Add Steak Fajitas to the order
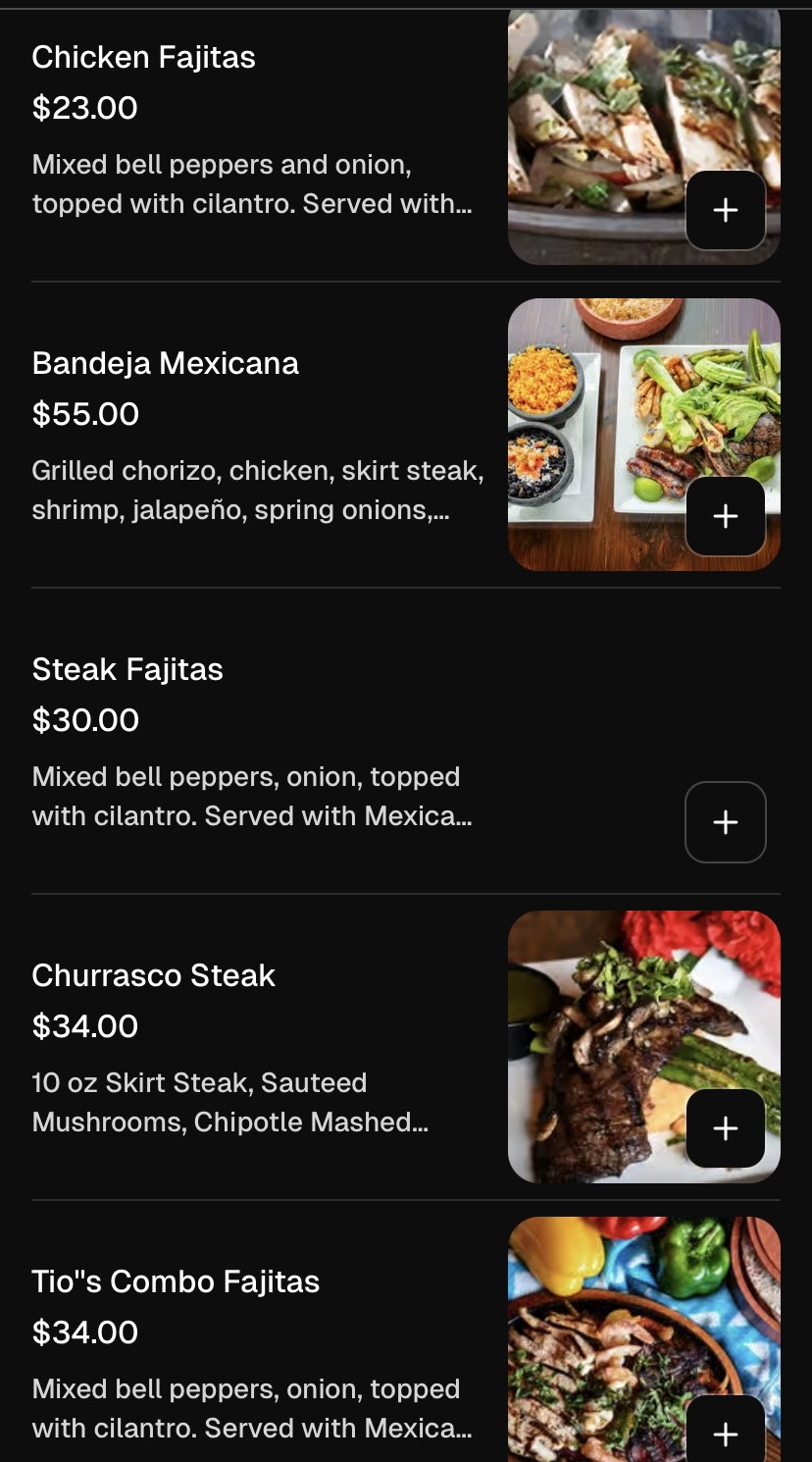The width and height of the screenshot is (812, 1462). (725, 822)
